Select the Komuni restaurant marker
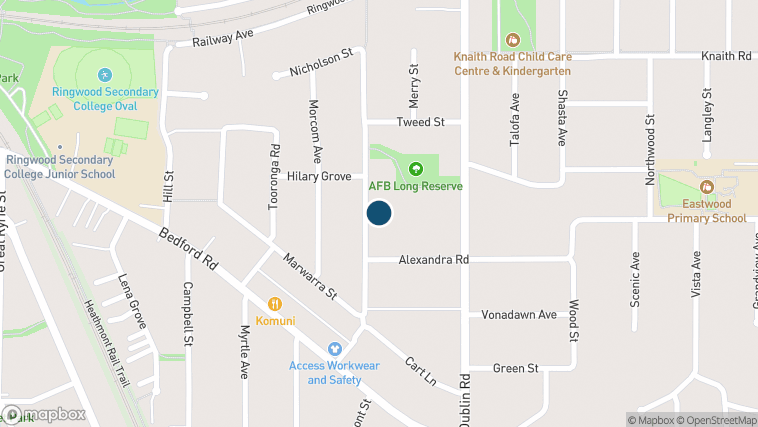758x427 pixels. [274, 304]
